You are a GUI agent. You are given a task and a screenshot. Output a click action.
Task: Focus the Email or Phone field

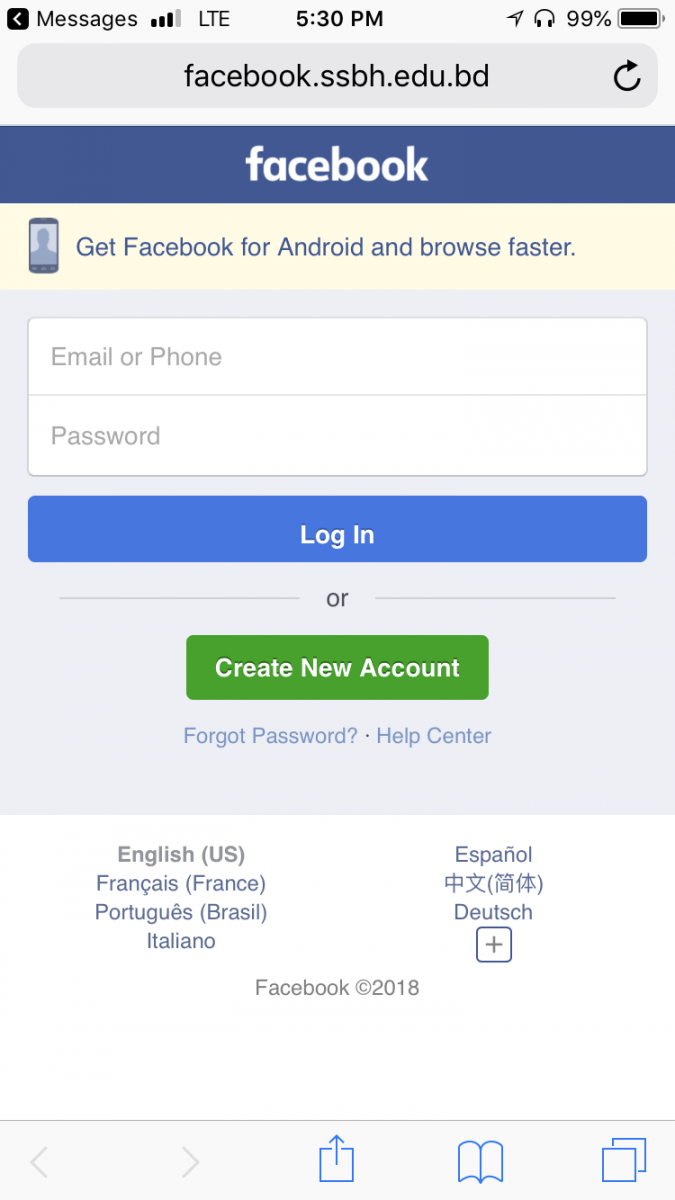pos(337,357)
